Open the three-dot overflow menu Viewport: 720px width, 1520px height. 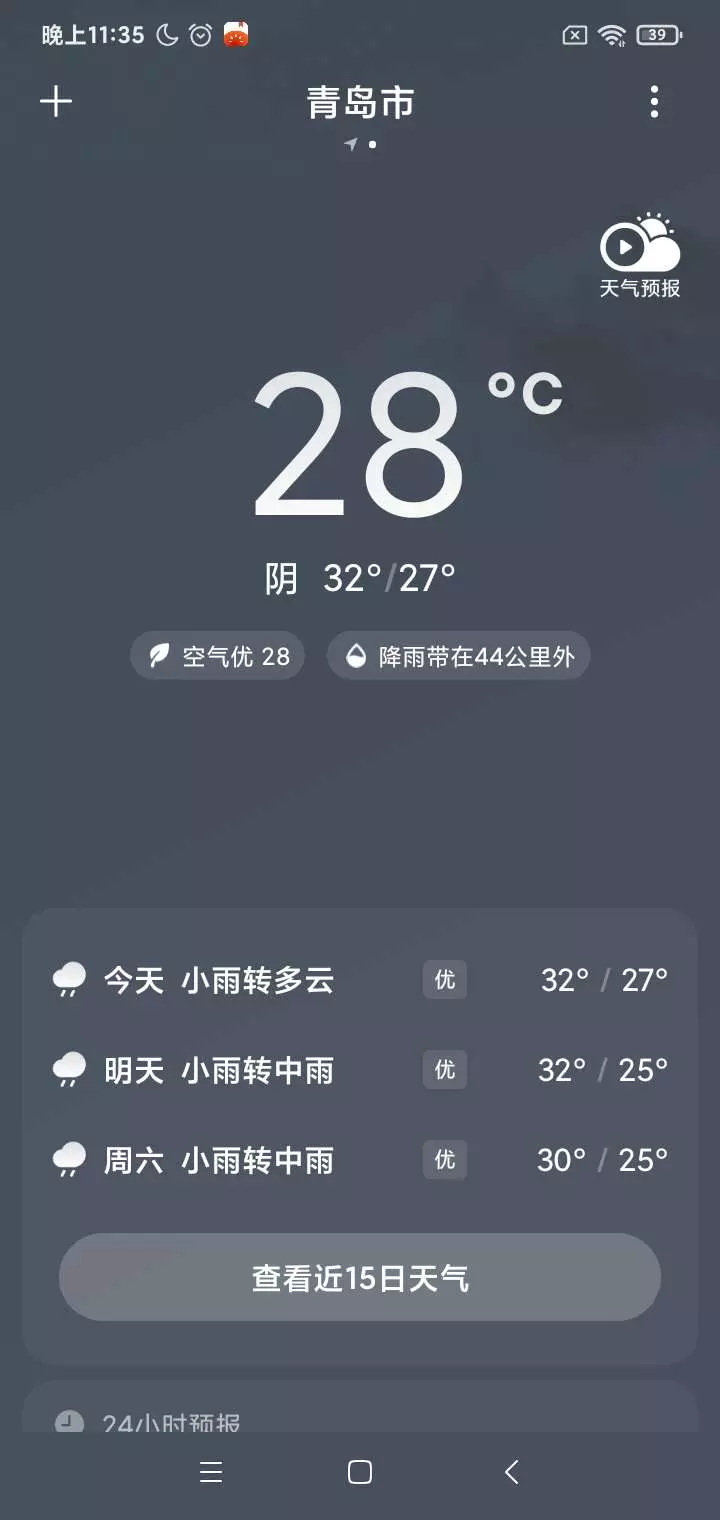point(654,101)
